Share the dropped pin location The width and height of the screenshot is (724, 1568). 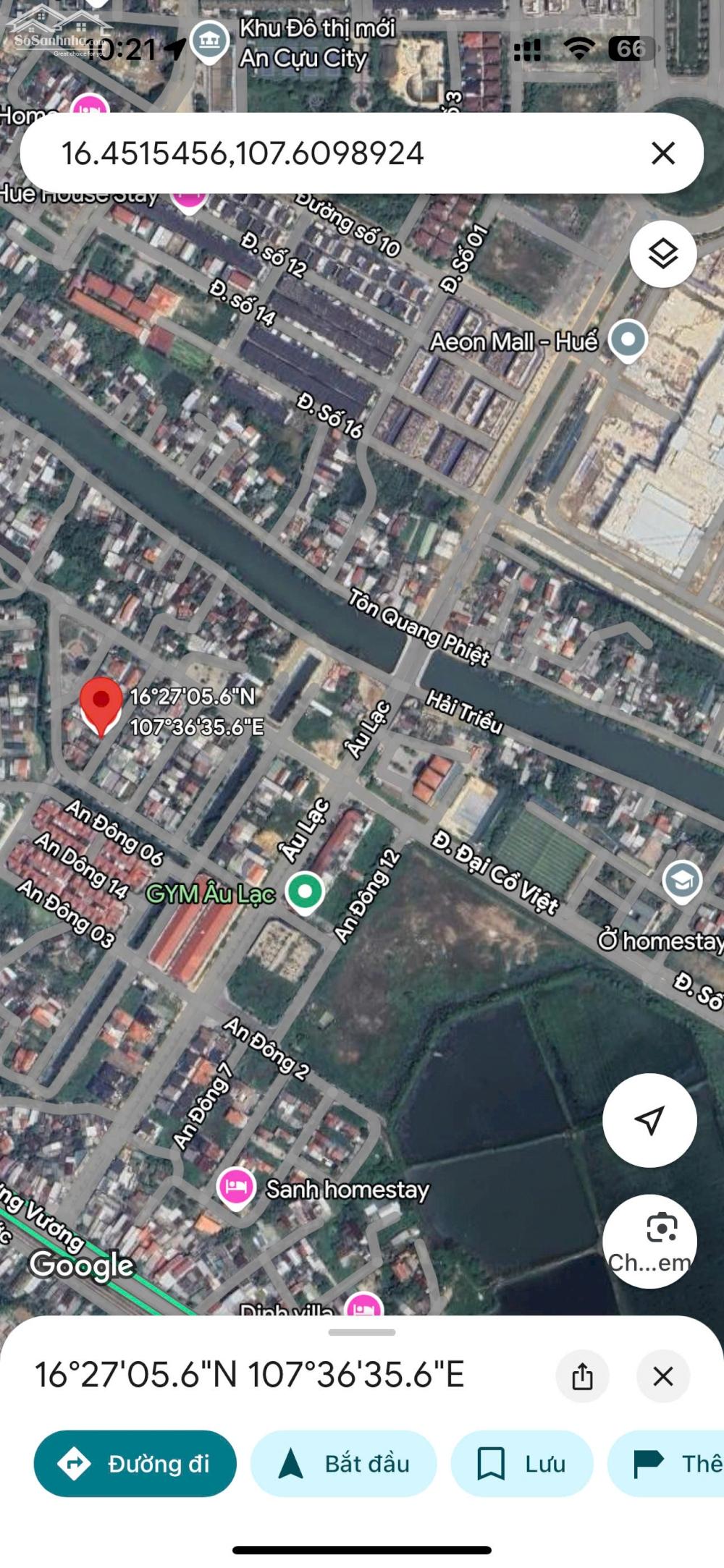tap(582, 1376)
